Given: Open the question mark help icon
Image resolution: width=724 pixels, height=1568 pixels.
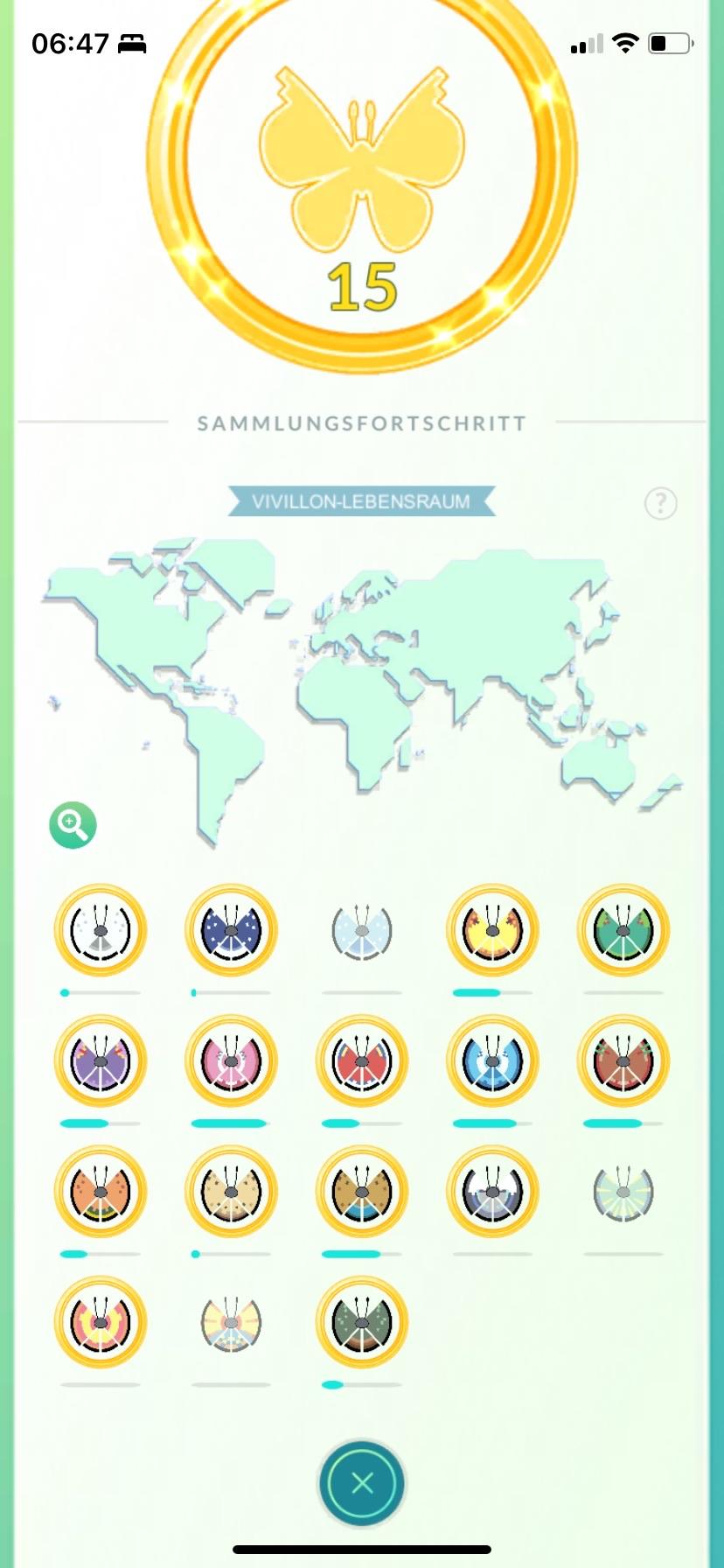Looking at the screenshot, I should (660, 503).
